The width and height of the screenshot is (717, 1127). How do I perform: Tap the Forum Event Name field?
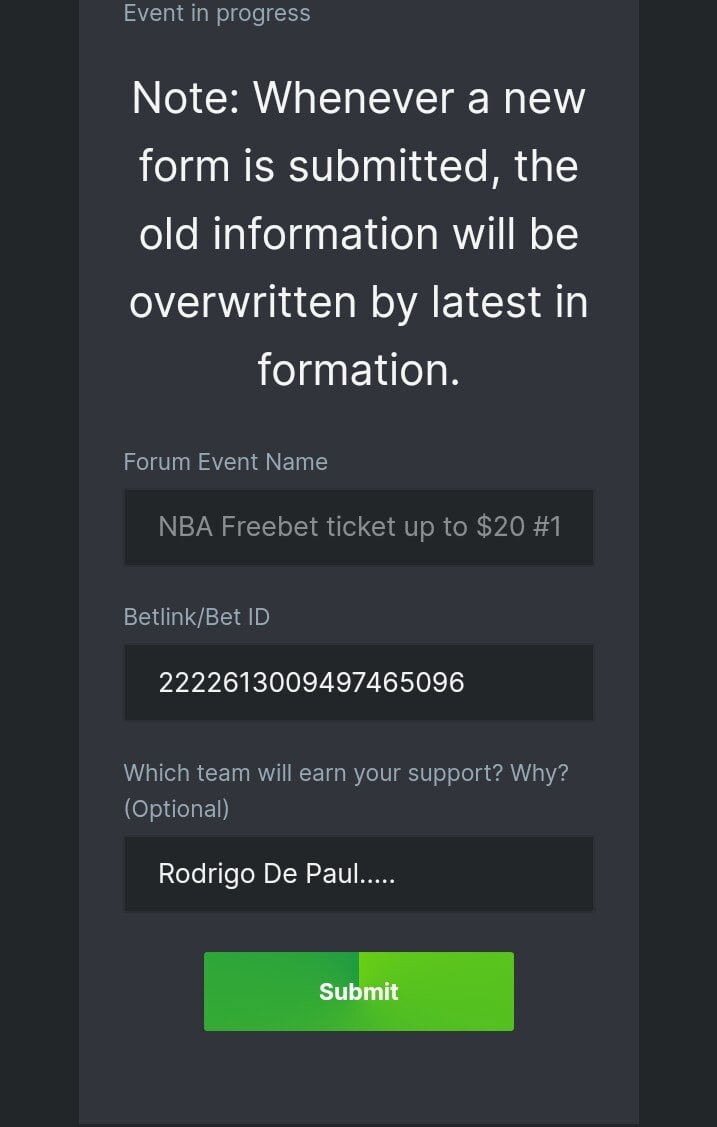358,527
